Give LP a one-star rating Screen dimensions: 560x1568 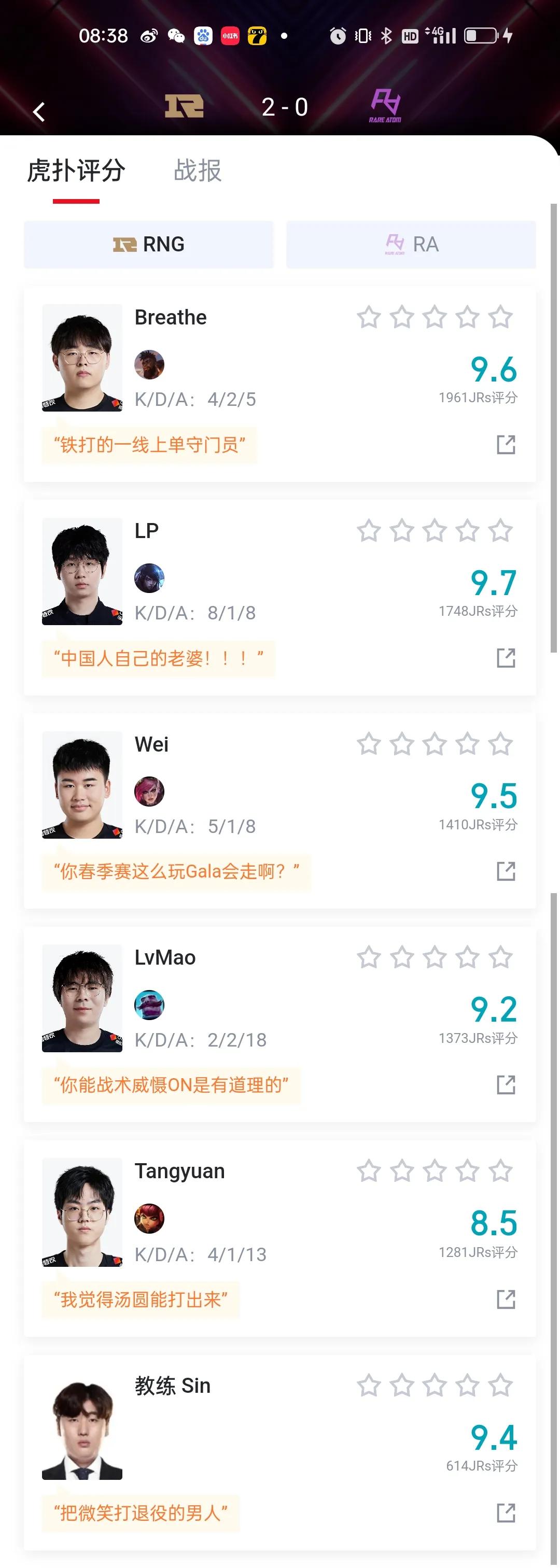coord(369,531)
